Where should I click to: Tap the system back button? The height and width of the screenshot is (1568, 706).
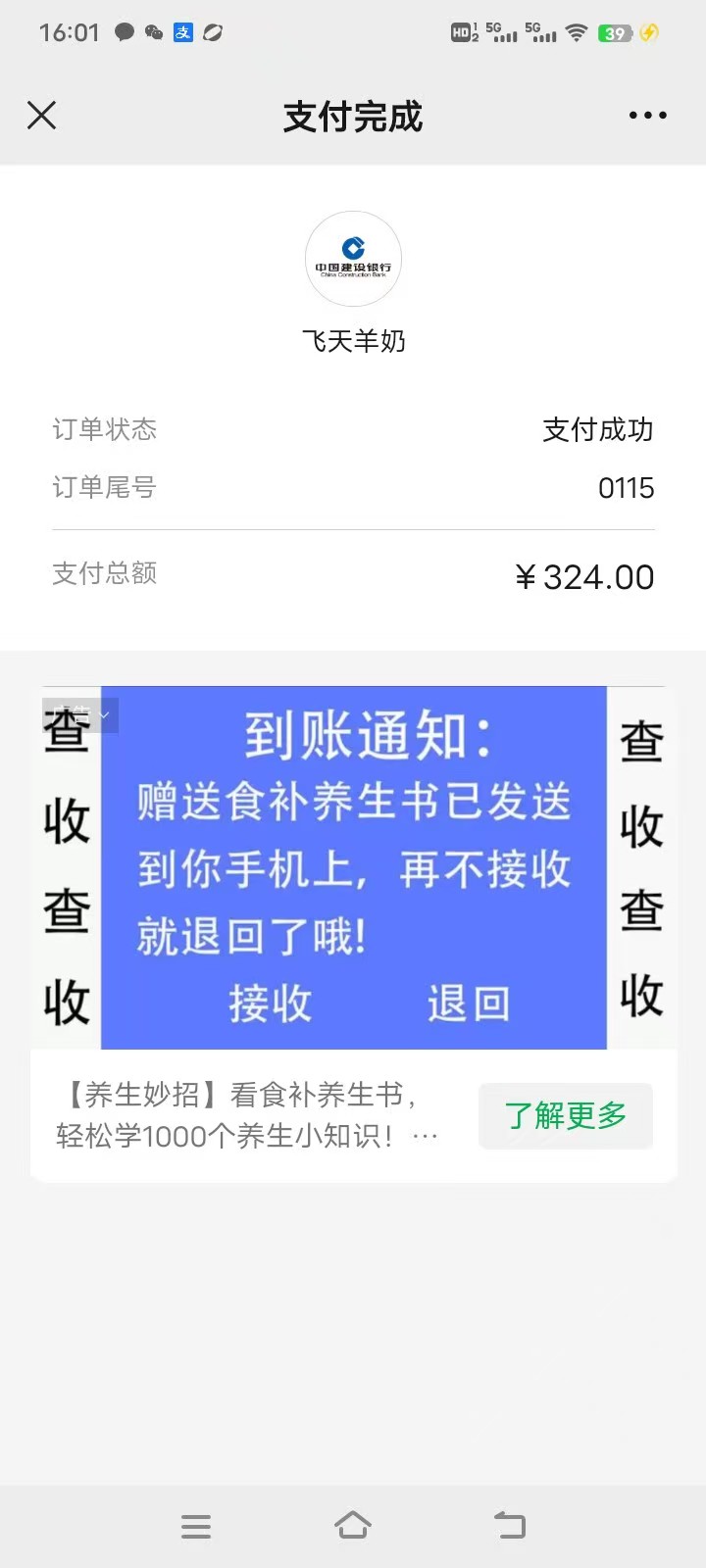click(510, 1525)
